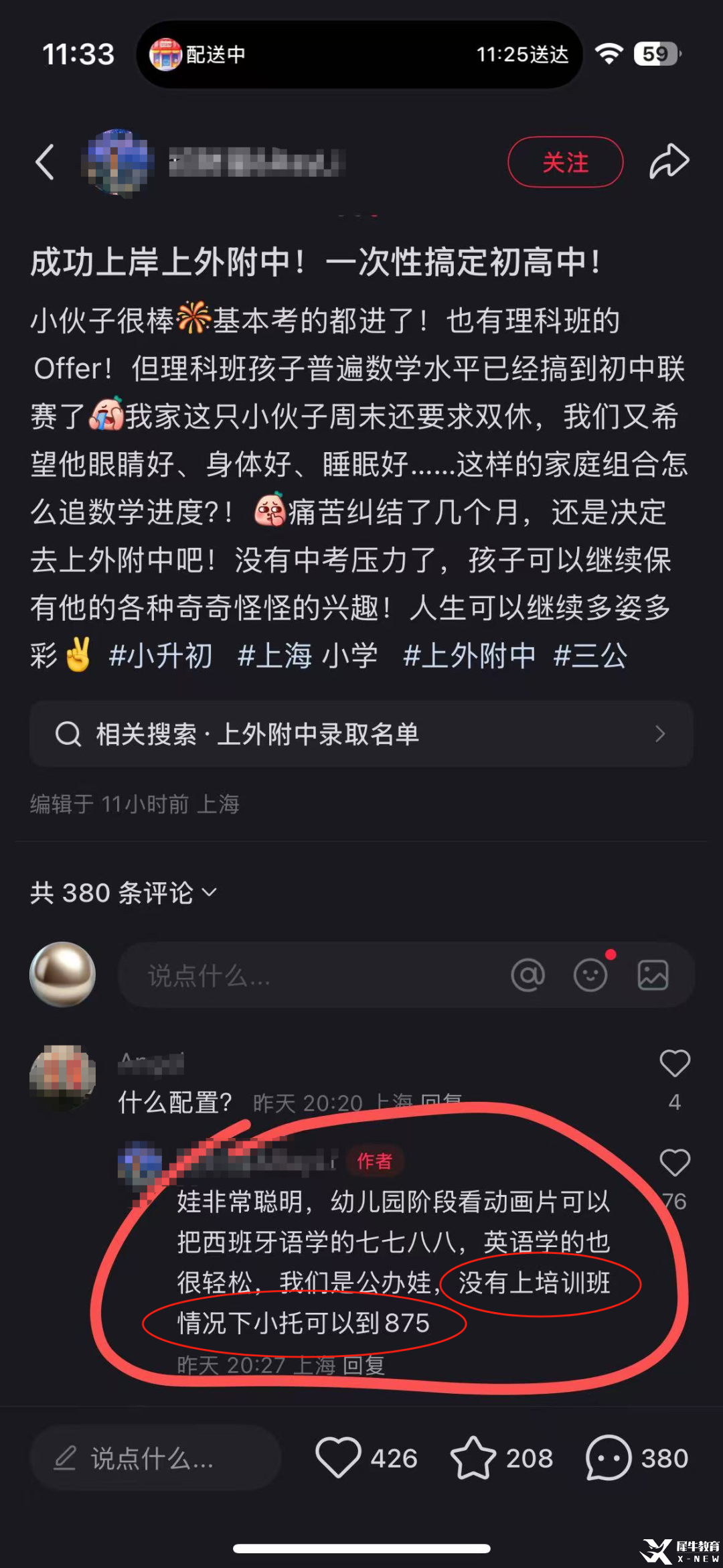Open related search 上外附中录取名单
723x1568 pixels.
pyautogui.click(x=361, y=734)
